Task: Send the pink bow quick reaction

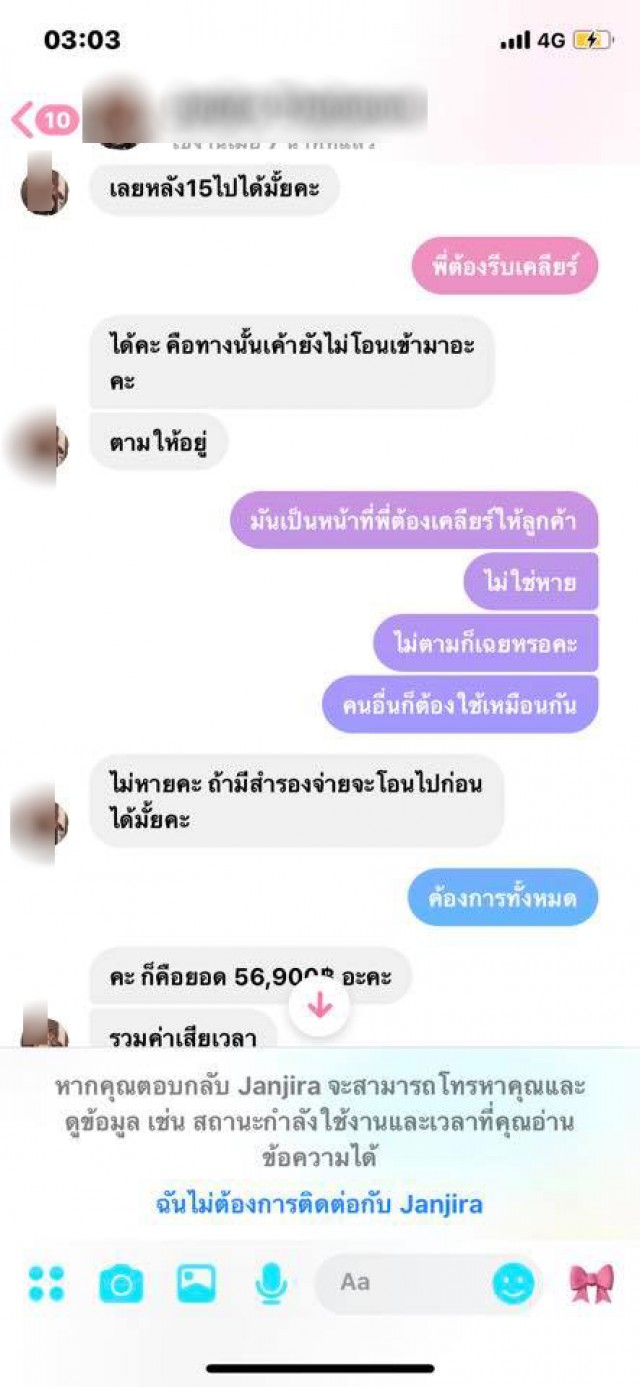Action: coord(591,1283)
